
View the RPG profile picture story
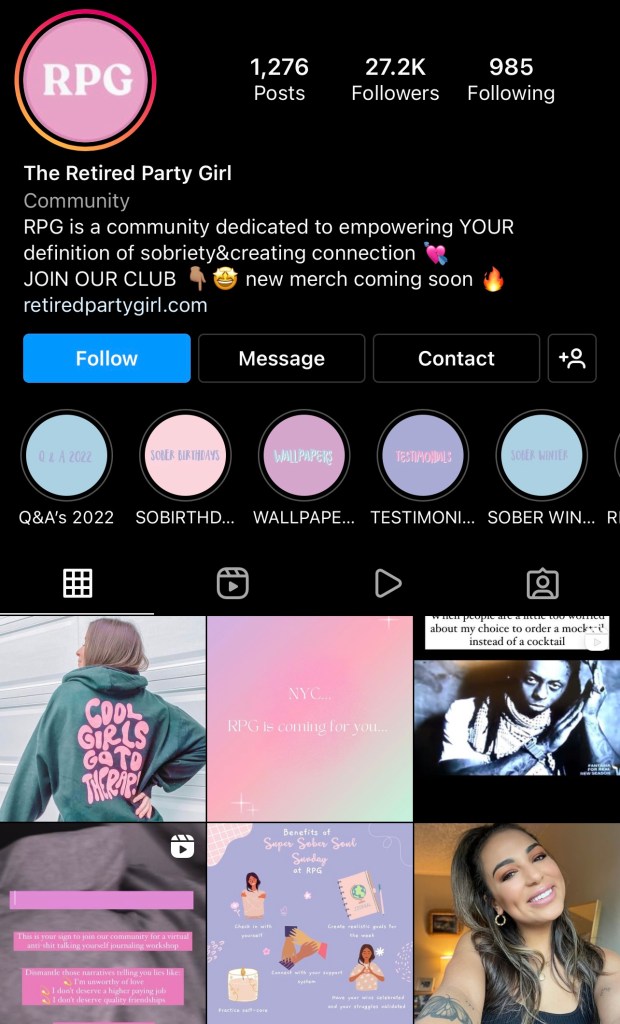click(x=85, y=80)
